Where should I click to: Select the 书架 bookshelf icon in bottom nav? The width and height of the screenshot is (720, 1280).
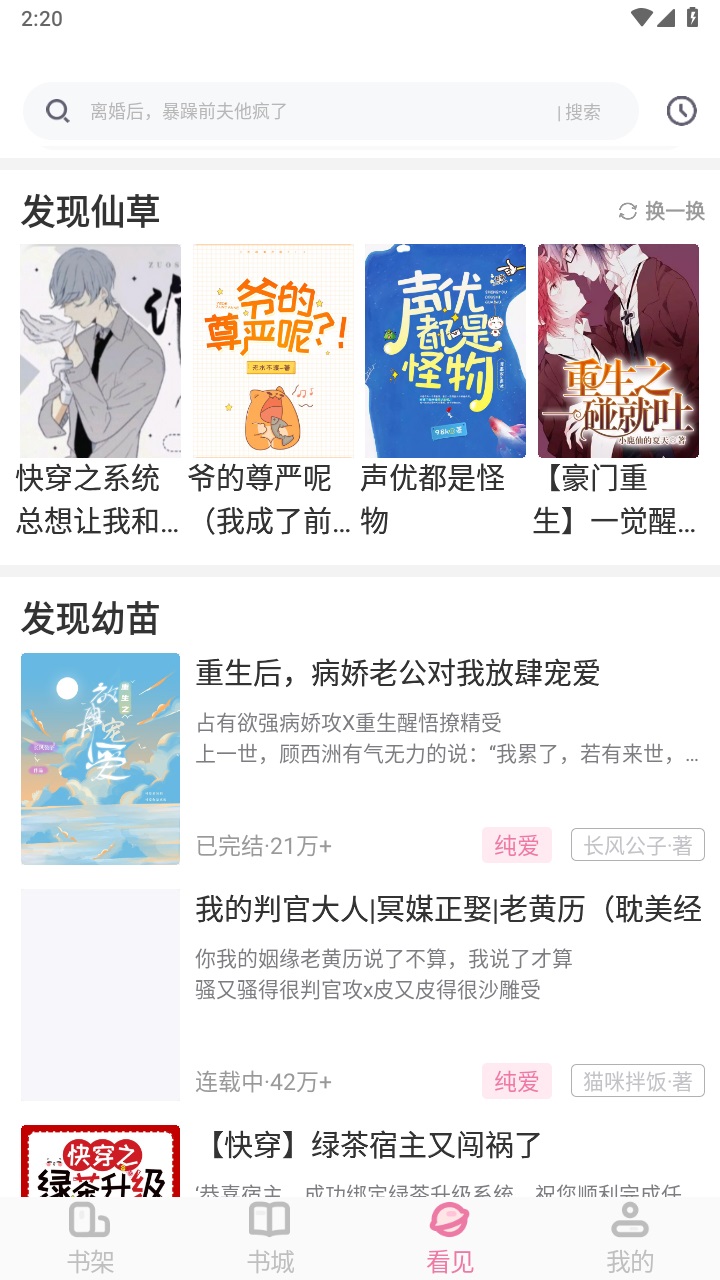coord(90,1220)
